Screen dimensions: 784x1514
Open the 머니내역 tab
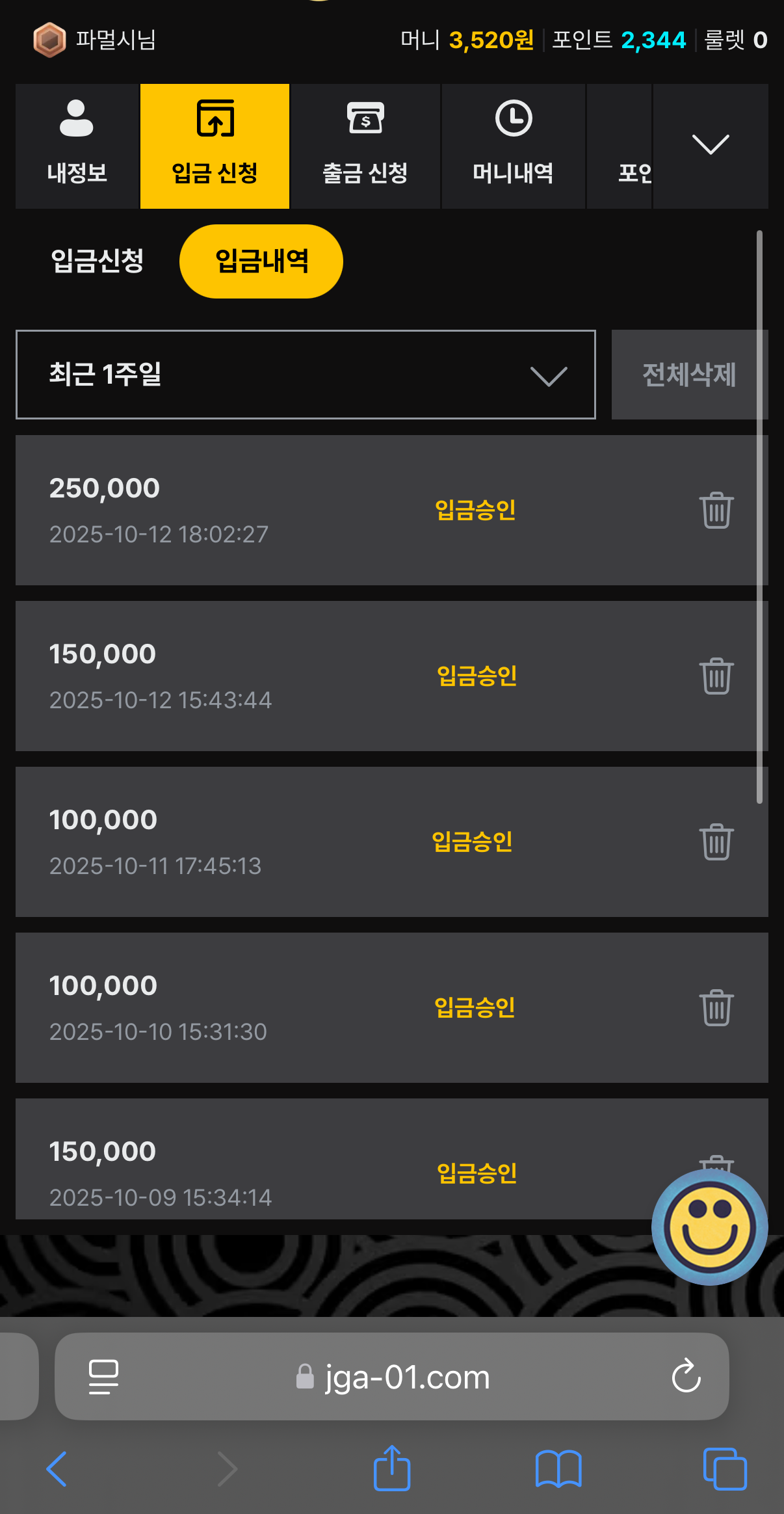513,146
